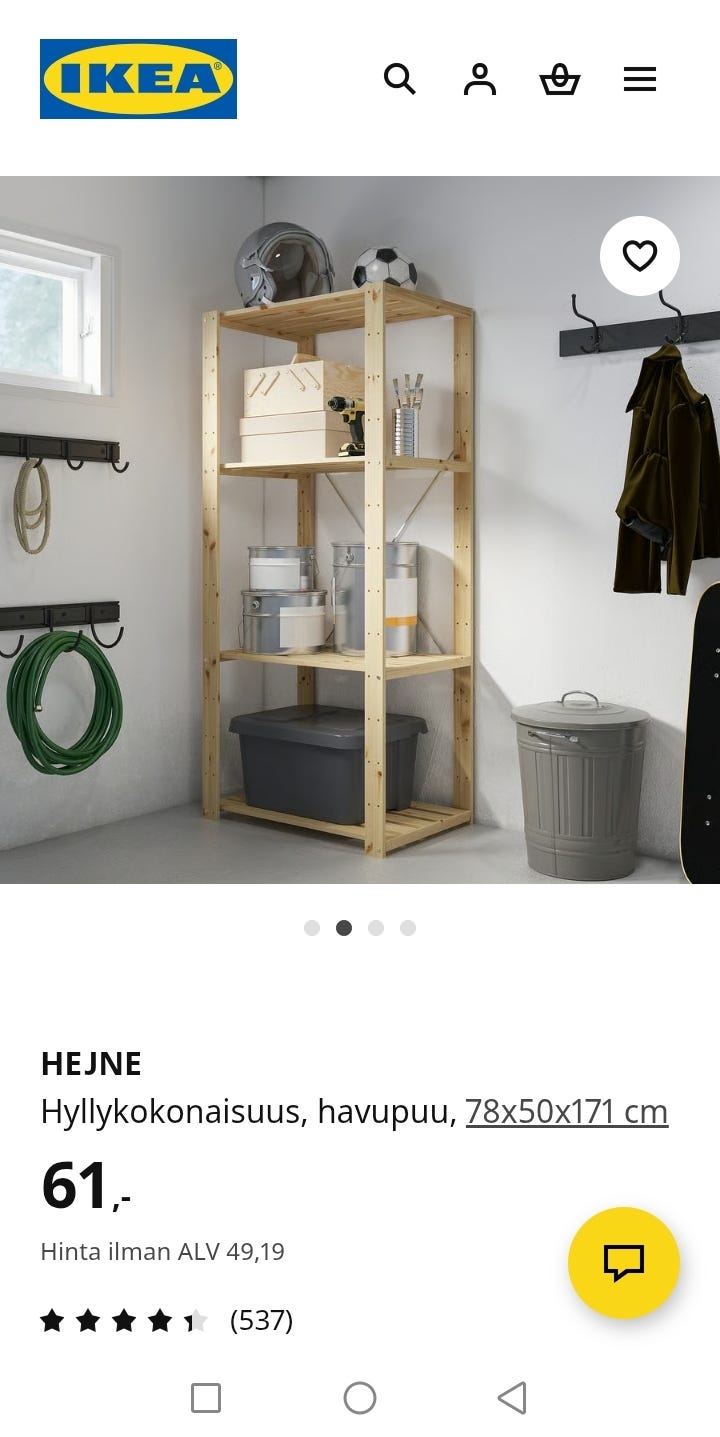Go back with system back button

pyautogui.click(x=512, y=1397)
